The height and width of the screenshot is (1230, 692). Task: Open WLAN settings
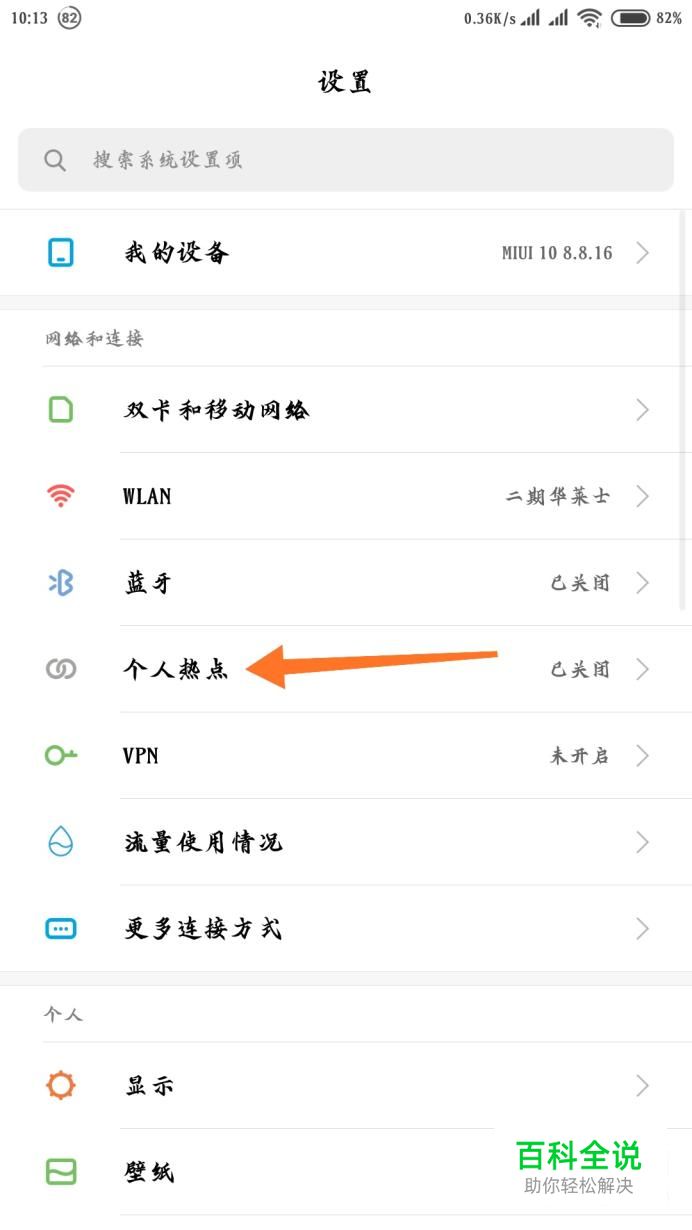345,496
